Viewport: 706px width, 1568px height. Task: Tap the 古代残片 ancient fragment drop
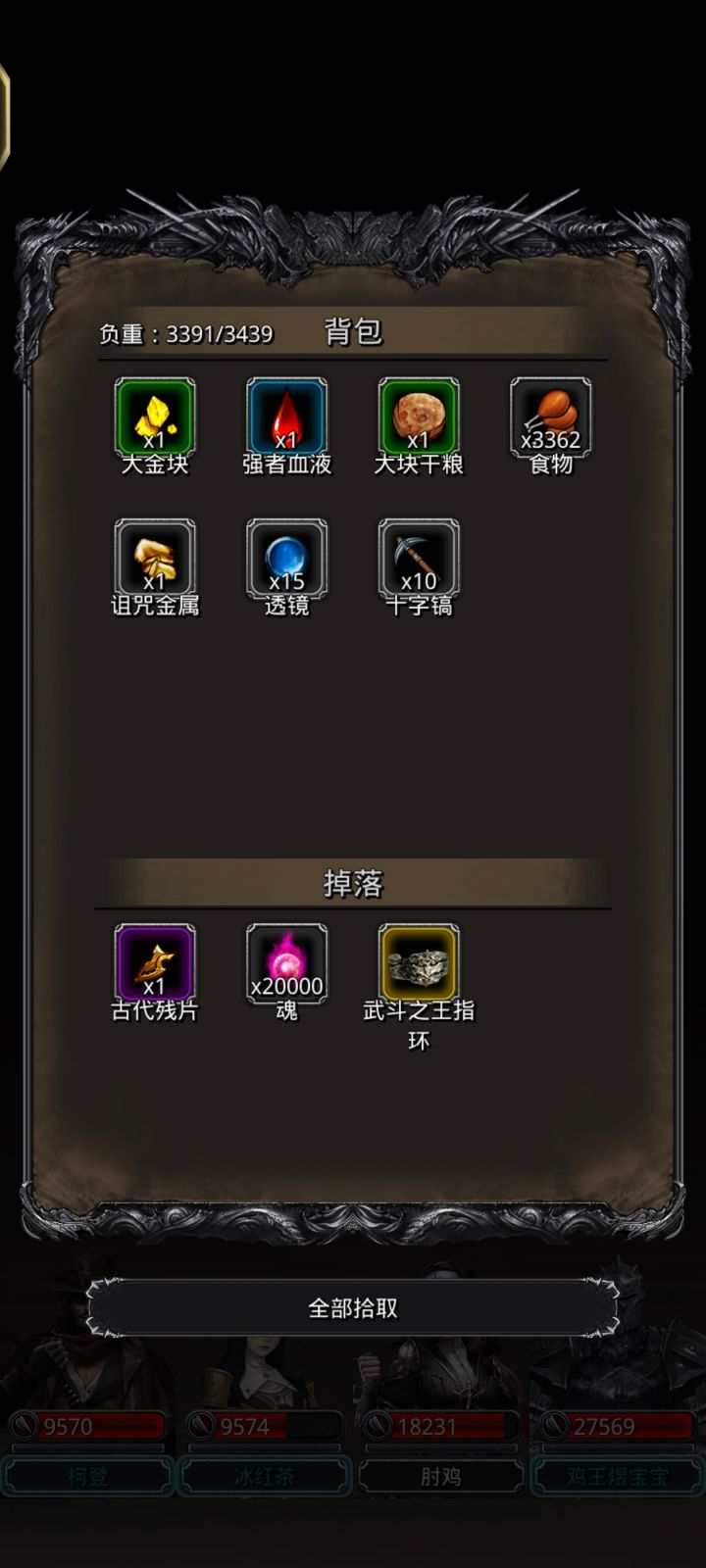[155, 966]
